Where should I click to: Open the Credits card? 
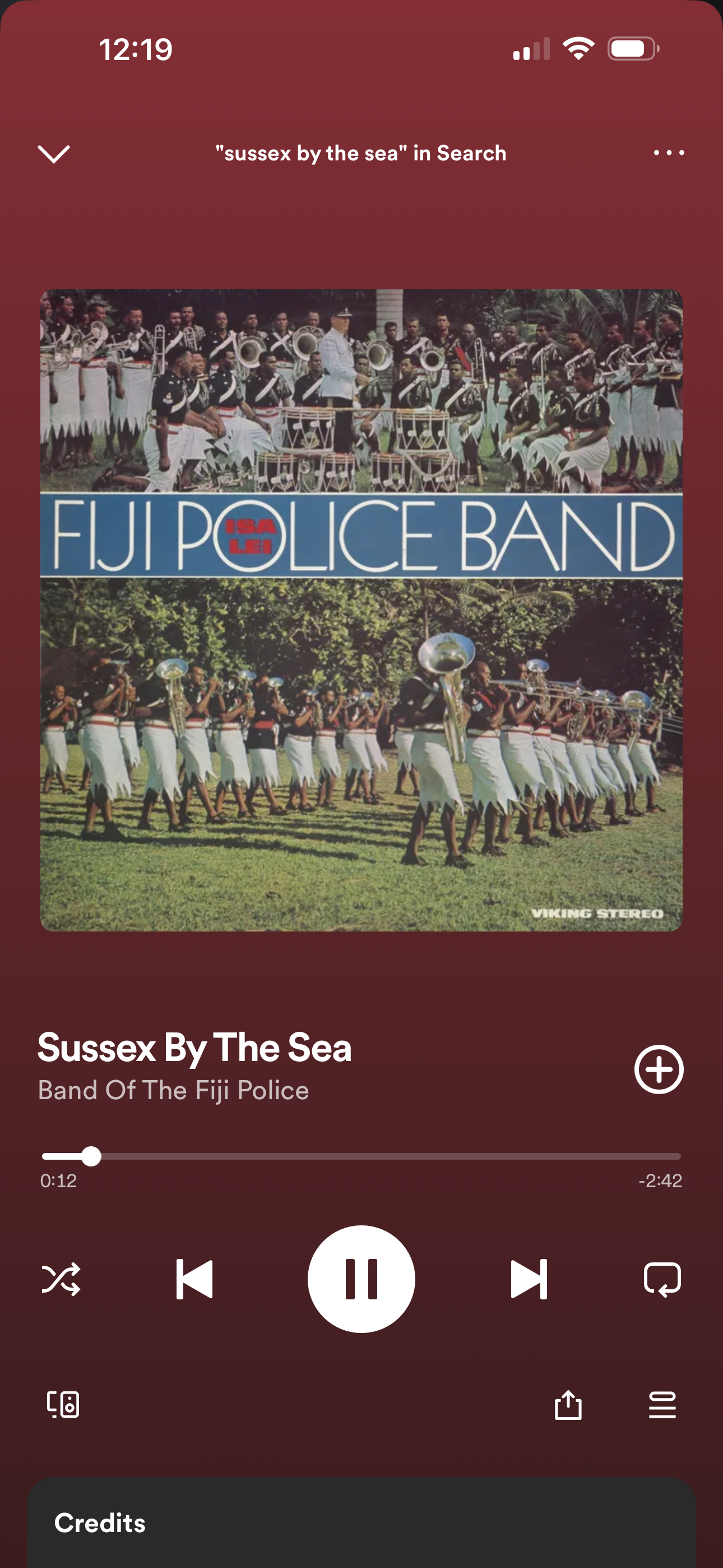tap(361, 1522)
